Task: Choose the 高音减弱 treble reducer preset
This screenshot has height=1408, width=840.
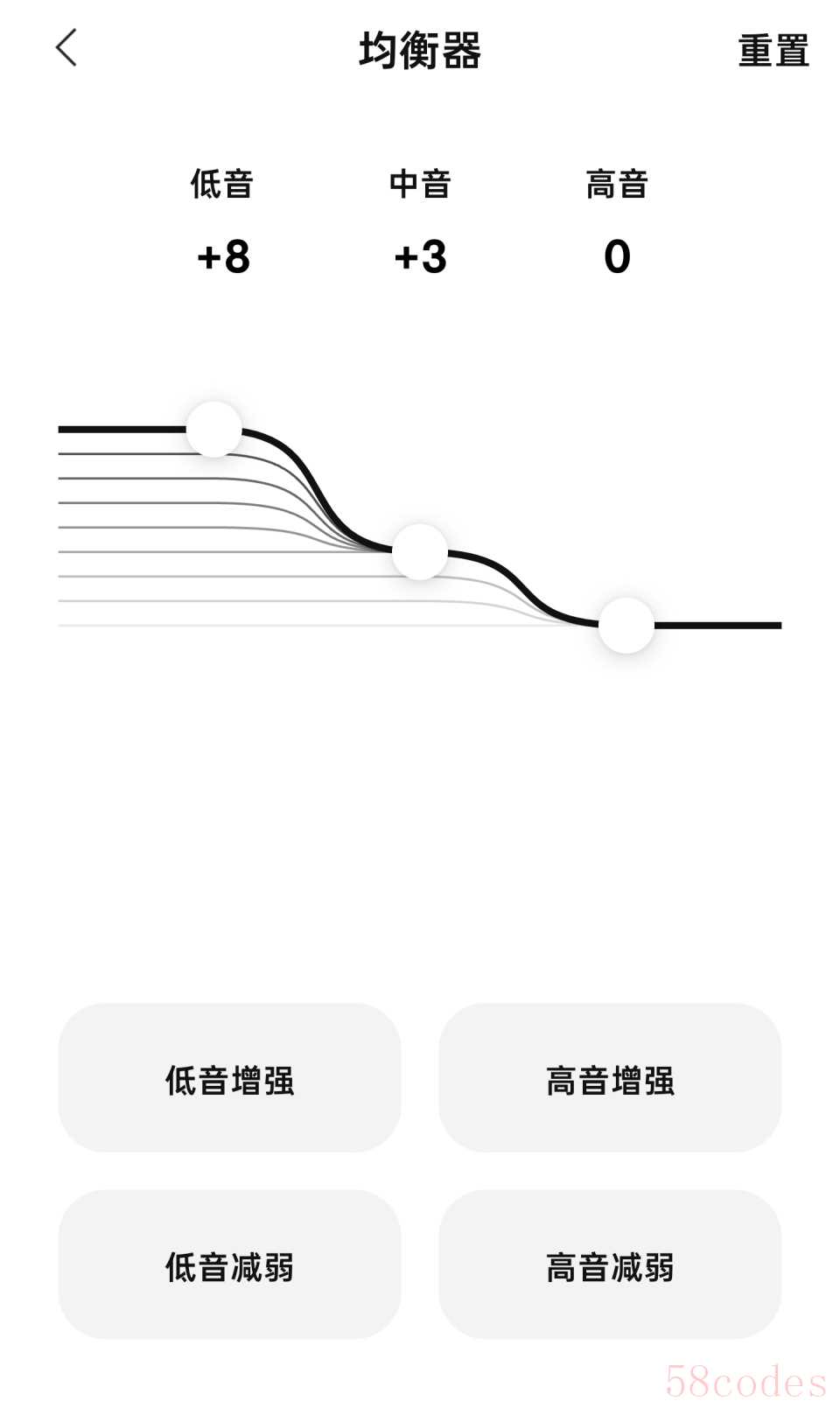Action: pos(610,1264)
